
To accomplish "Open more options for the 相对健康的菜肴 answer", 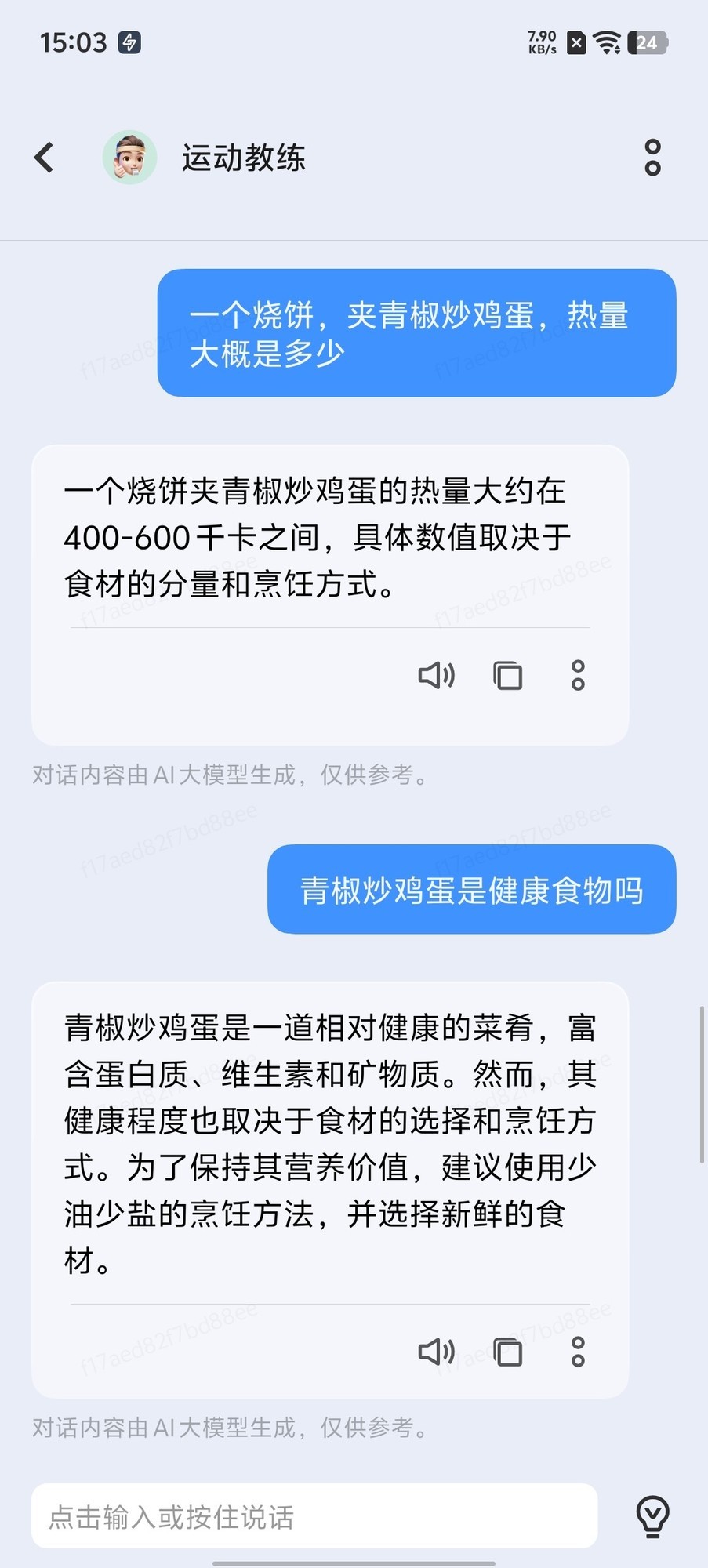I will pyautogui.click(x=578, y=1352).
